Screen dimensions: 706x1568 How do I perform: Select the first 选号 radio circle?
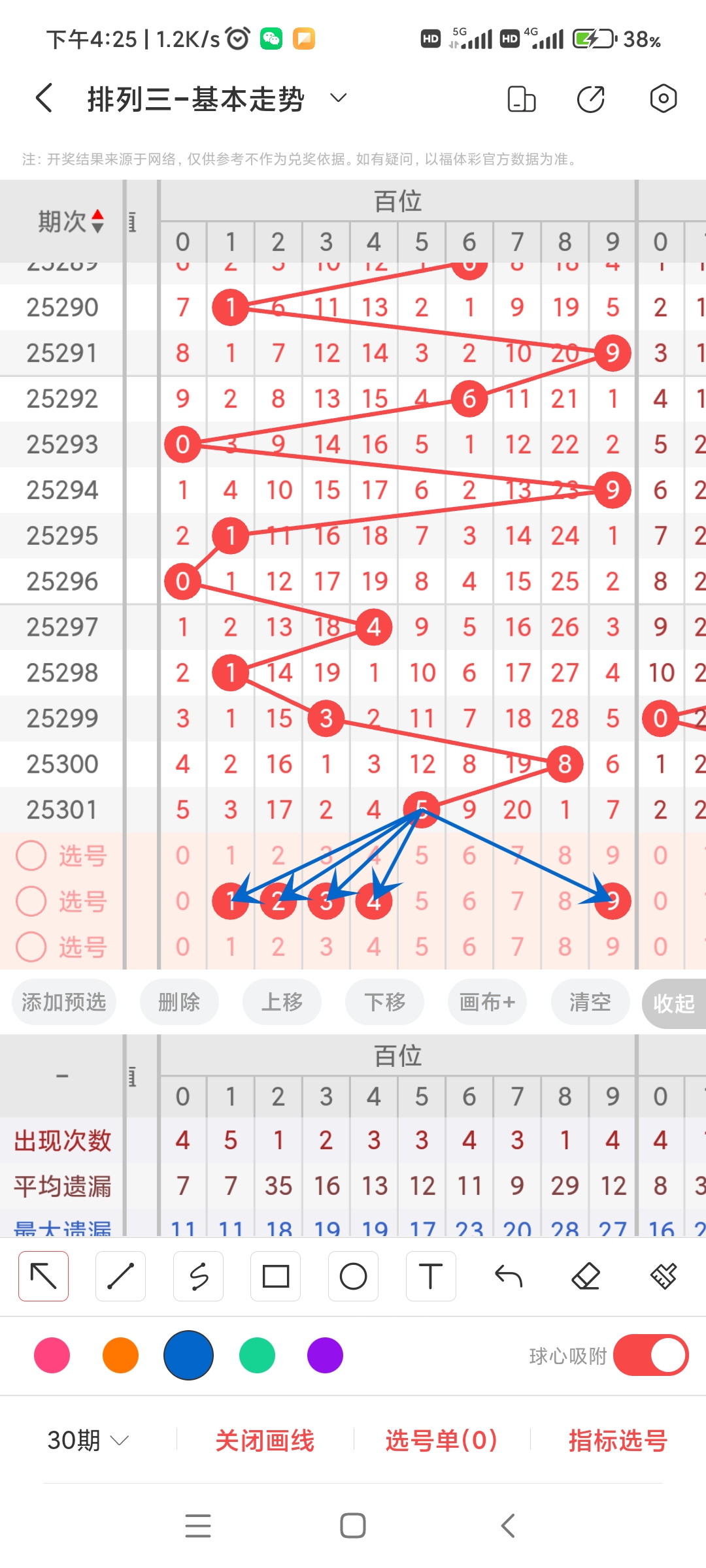pyautogui.click(x=31, y=855)
